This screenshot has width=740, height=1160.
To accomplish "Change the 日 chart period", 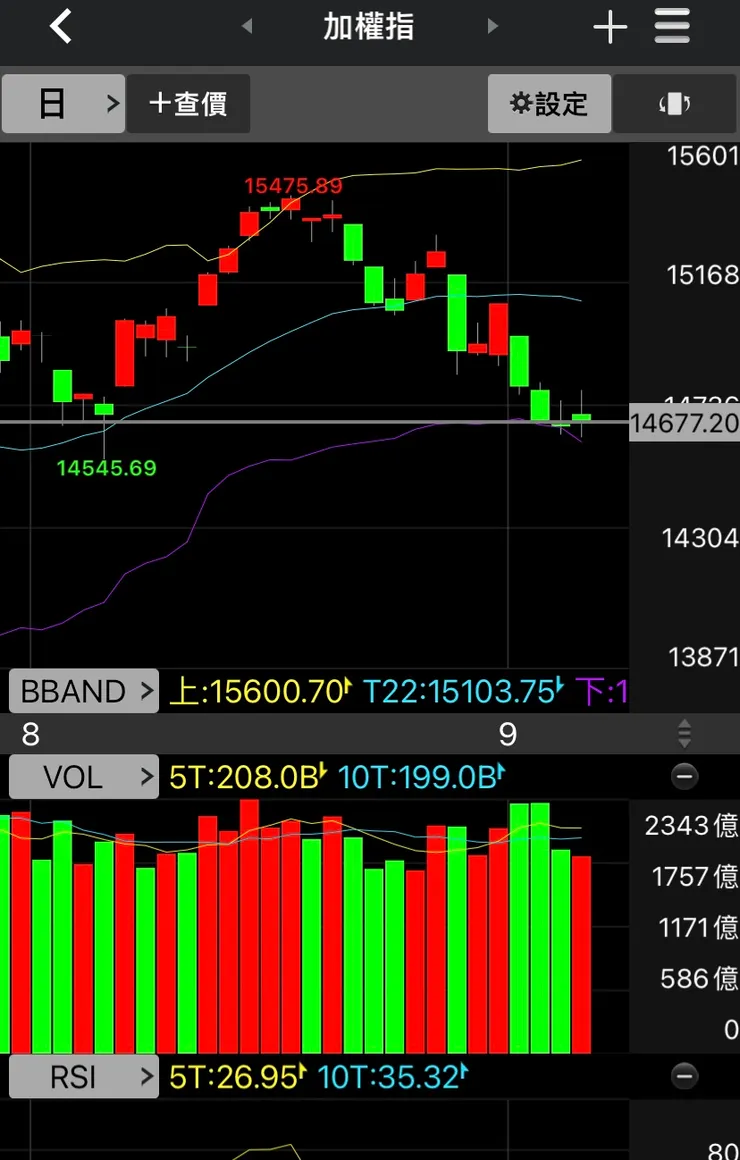I will (x=64, y=103).
